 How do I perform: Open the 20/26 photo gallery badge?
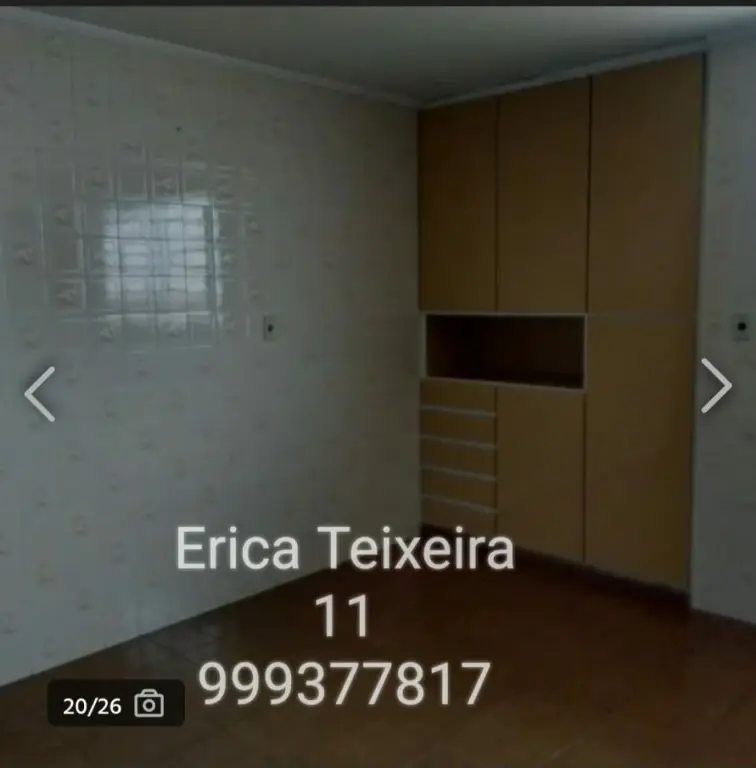coord(115,704)
